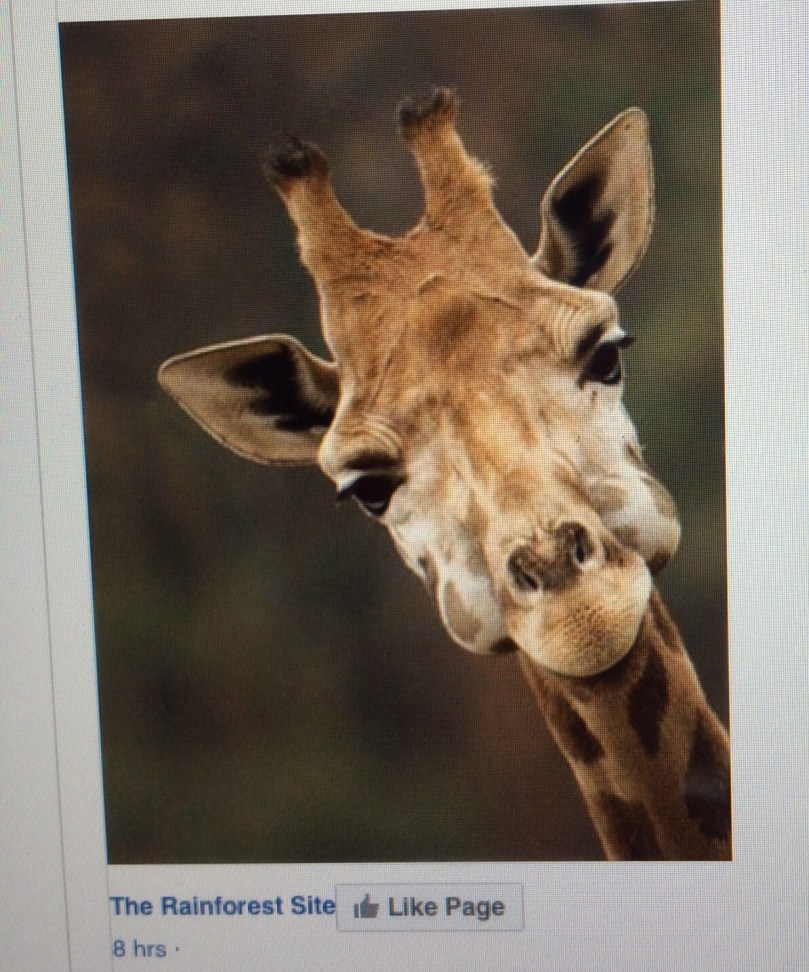809x972 pixels.
Task: Tap the Like Page button
Action: tap(430, 908)
